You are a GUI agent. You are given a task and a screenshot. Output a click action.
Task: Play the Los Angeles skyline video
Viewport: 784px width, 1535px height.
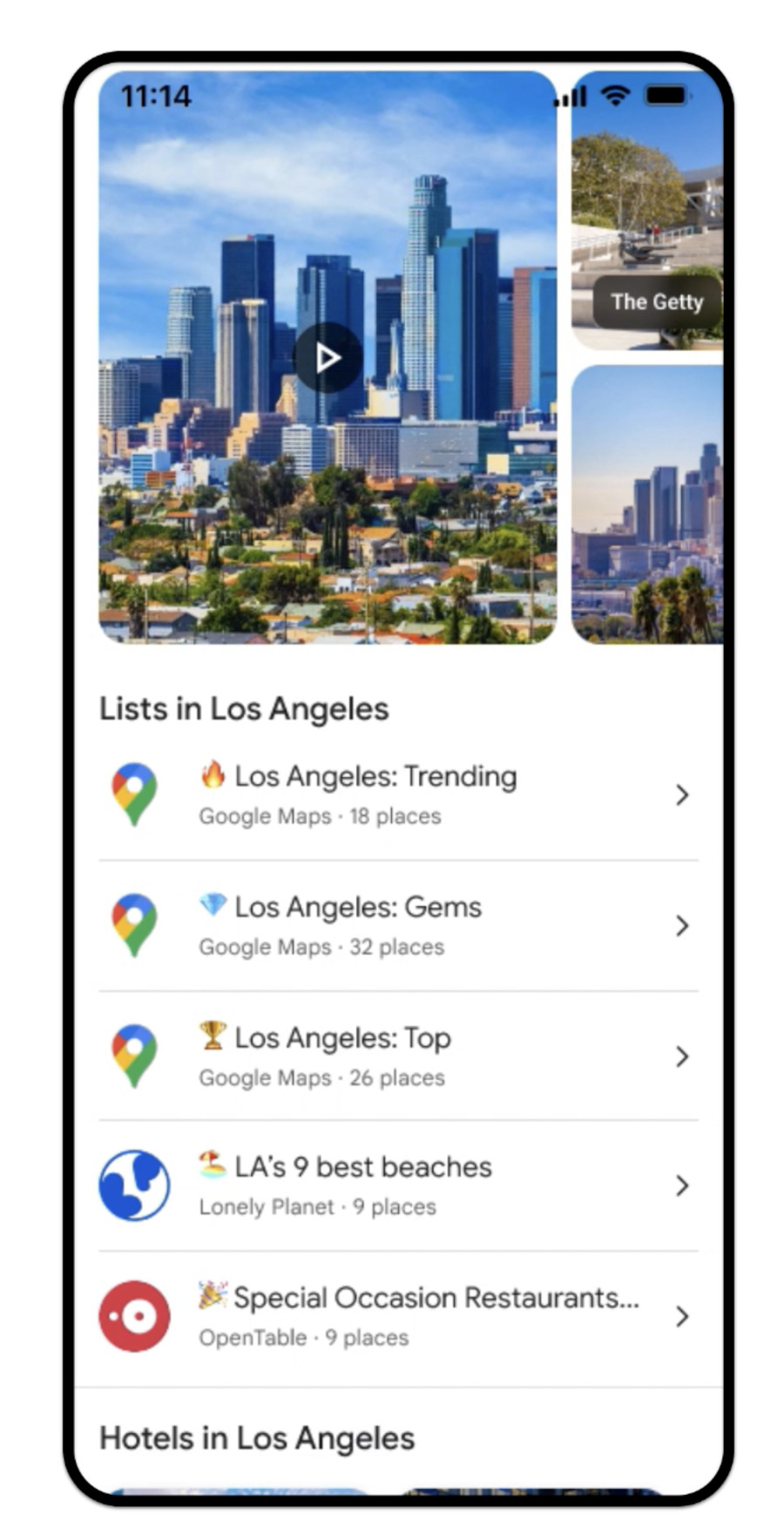[328, 358]
